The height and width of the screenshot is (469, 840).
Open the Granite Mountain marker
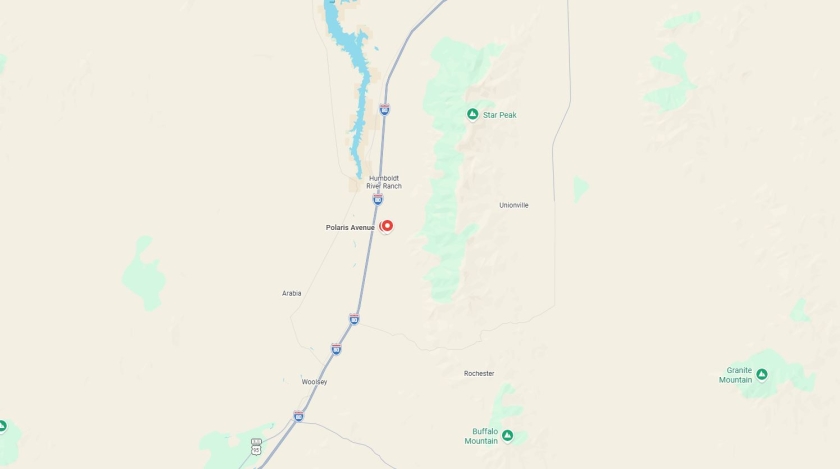click(761, 375)
